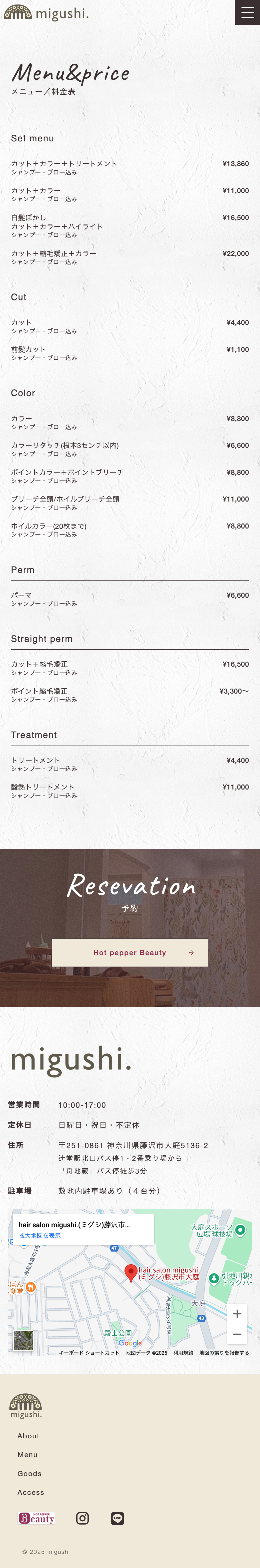Report a map error link
The image size is (260, 1568).
tap(223, 1352)
